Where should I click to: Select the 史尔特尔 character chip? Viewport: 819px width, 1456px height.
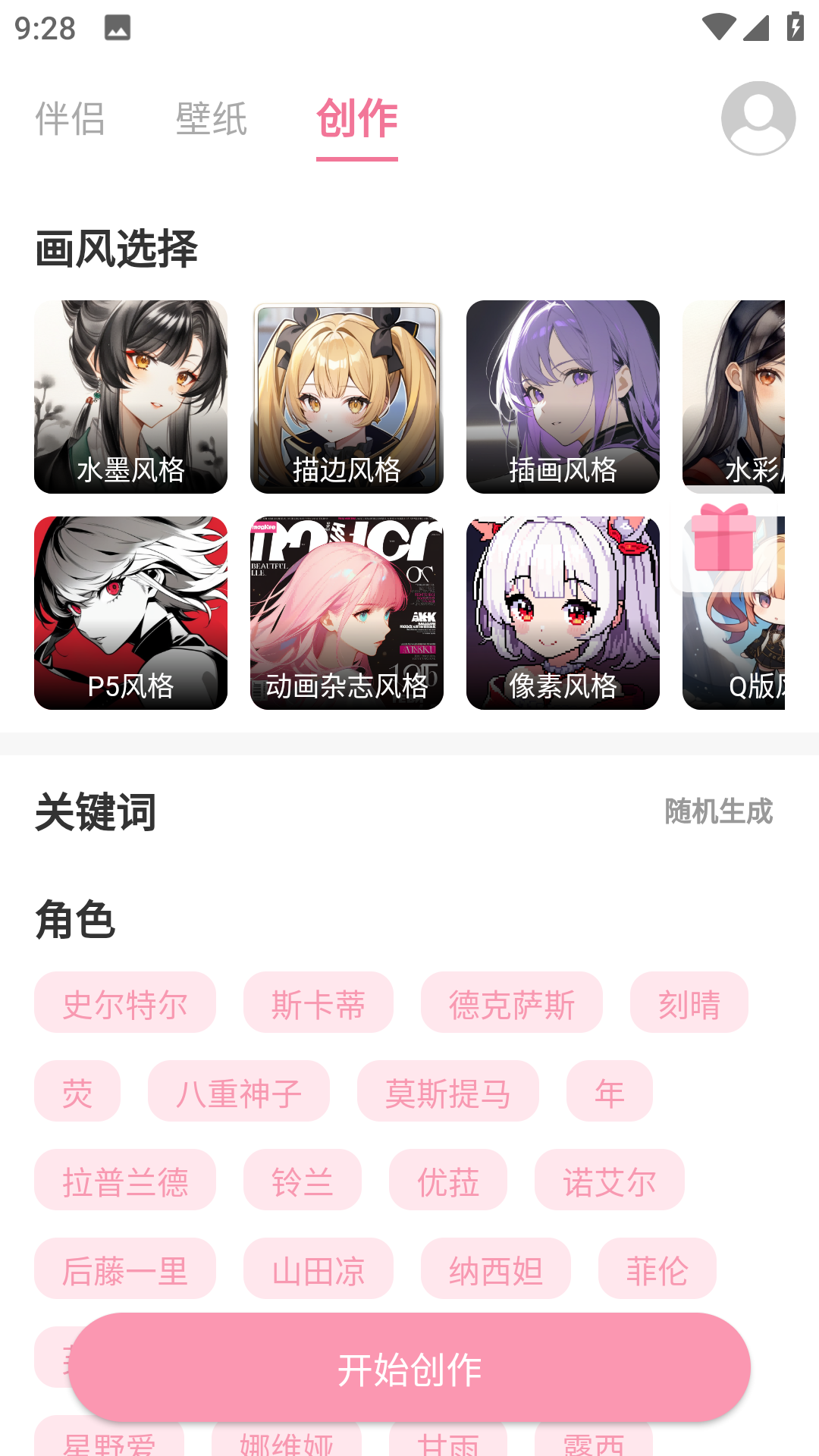coord(125,1003)
